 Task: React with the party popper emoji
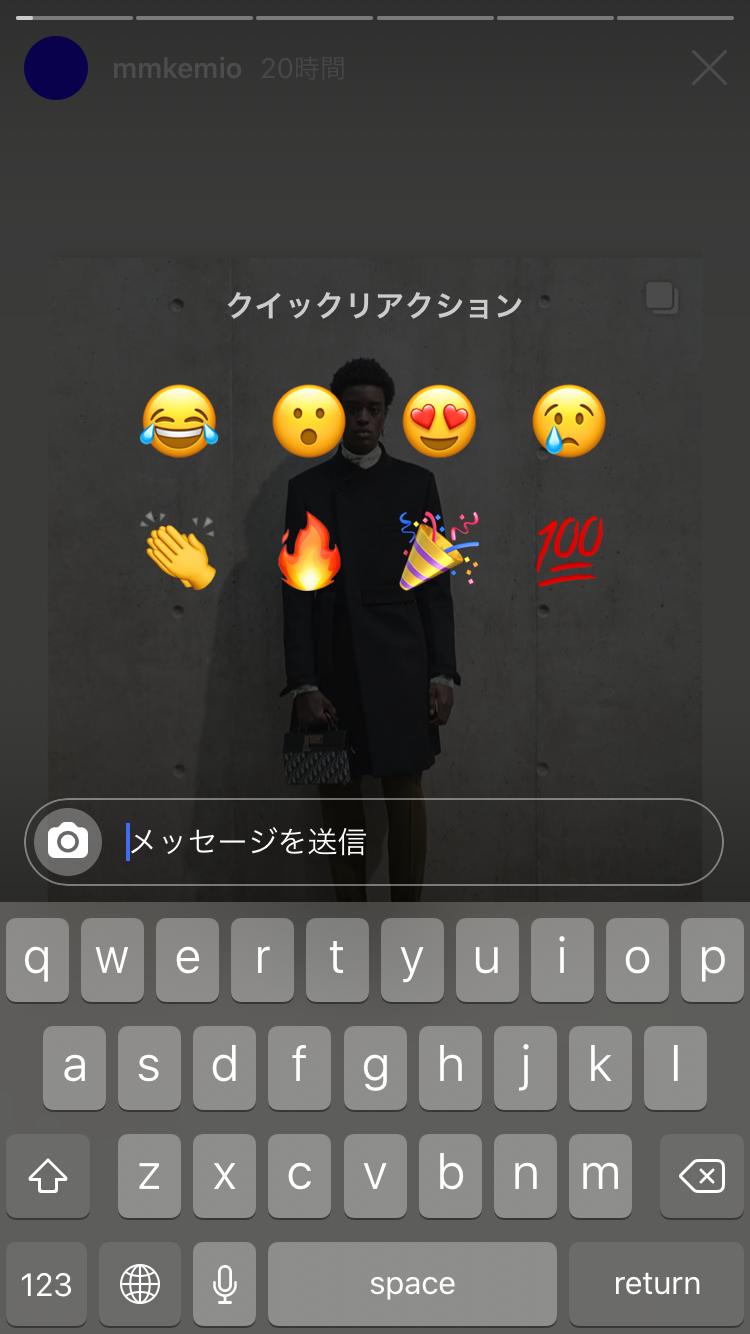[439, 551]
